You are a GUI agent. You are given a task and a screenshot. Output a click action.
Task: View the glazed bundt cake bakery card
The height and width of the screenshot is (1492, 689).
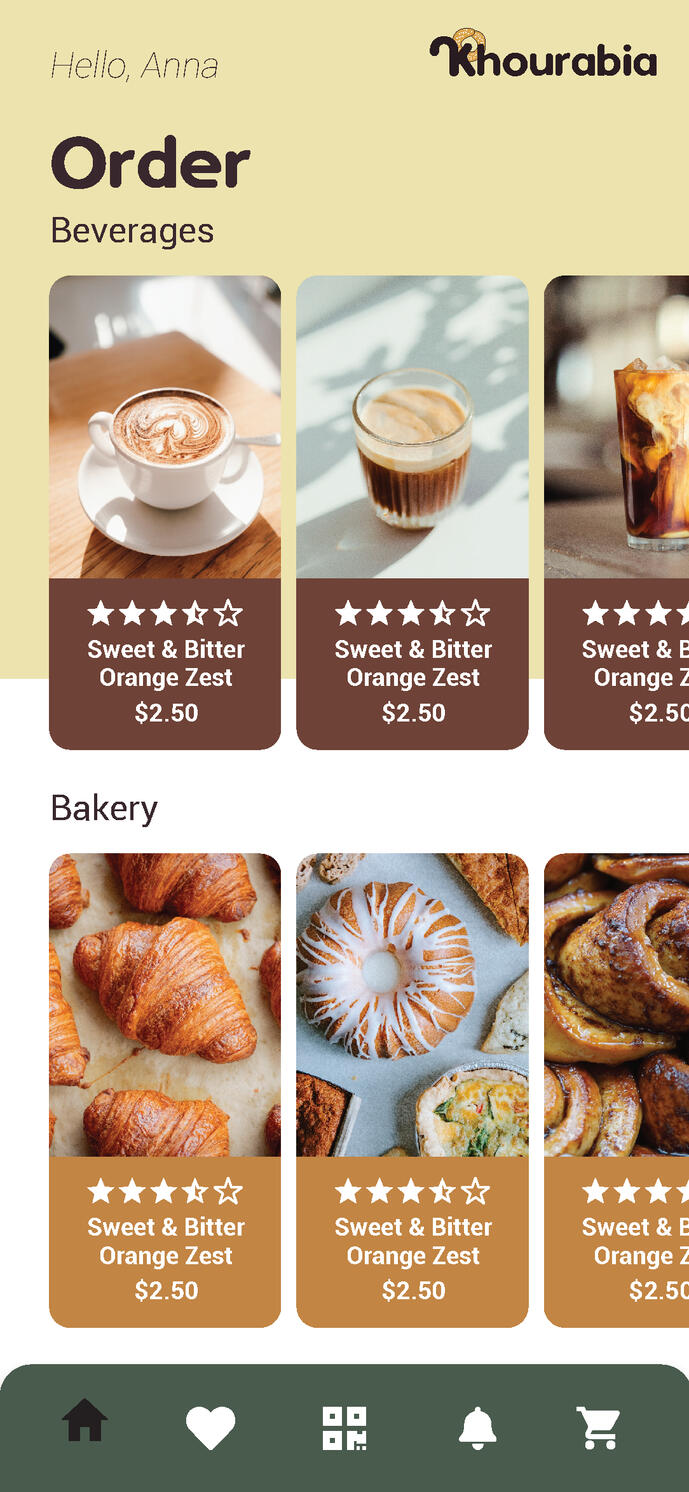[412, 1089]
